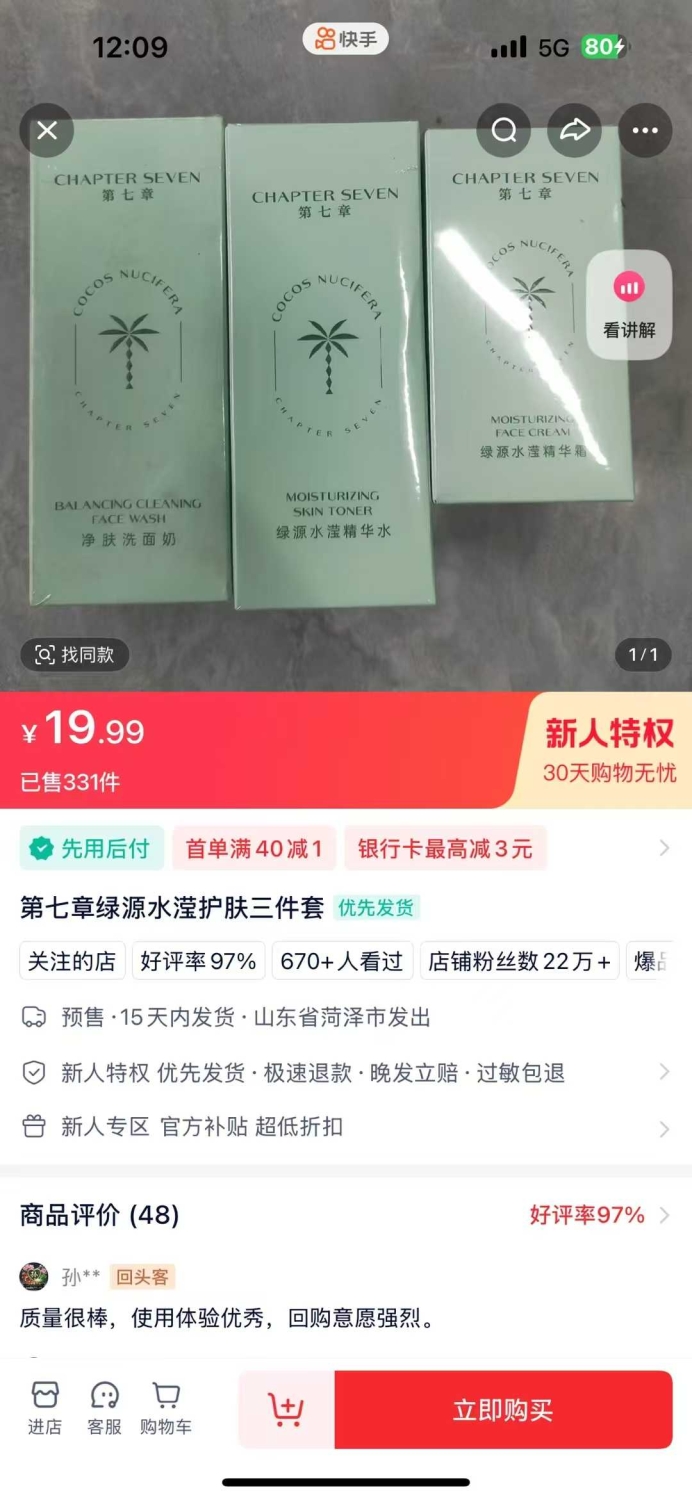Open the 购物车 shopping cart
The width and height of the screenshot is (692, 1500).
click(166, 1408)
